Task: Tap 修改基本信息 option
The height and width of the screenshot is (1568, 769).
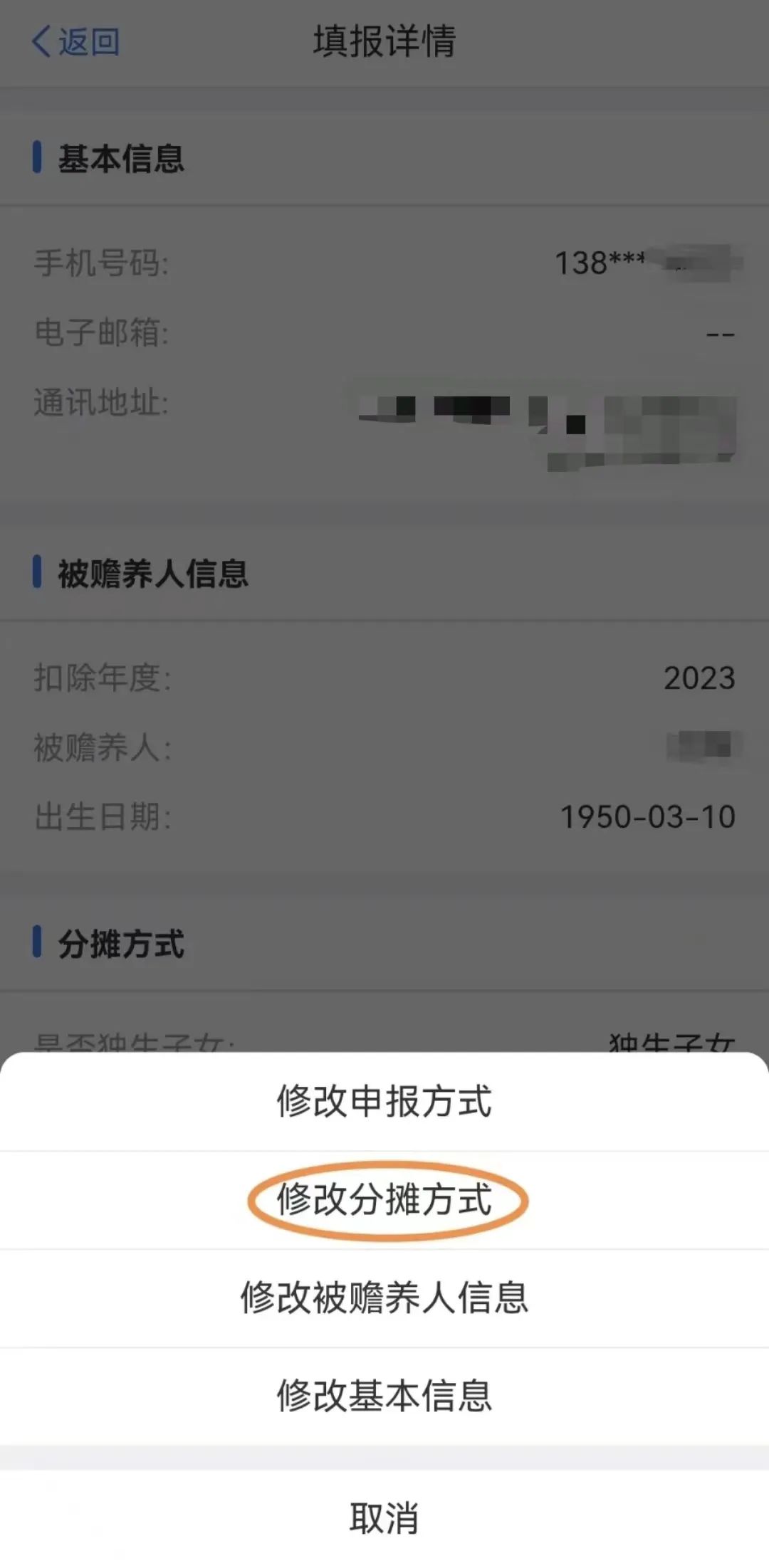Action: pos(384,1396)
